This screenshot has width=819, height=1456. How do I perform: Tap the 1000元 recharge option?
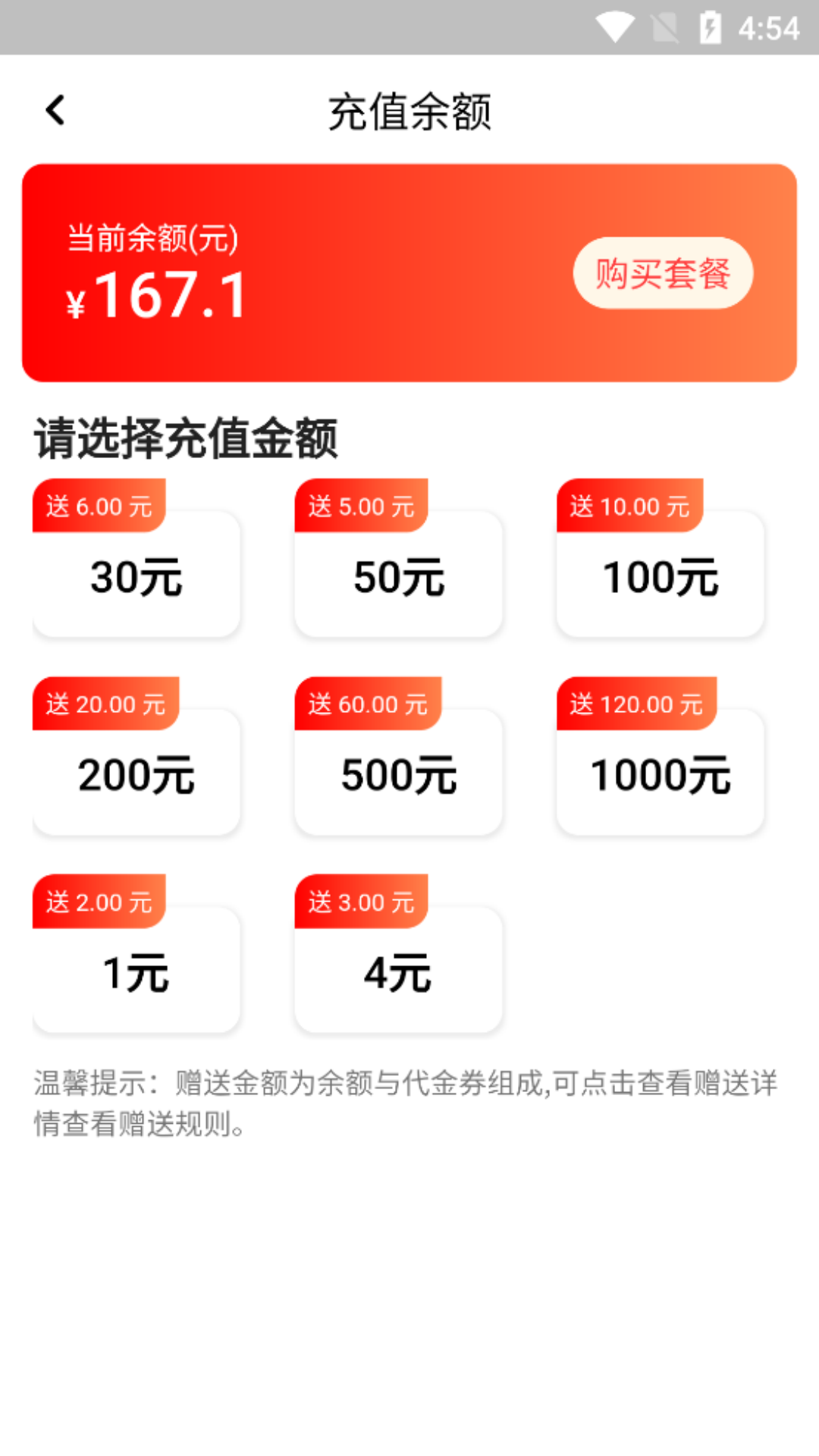click(x=660, y=774)
